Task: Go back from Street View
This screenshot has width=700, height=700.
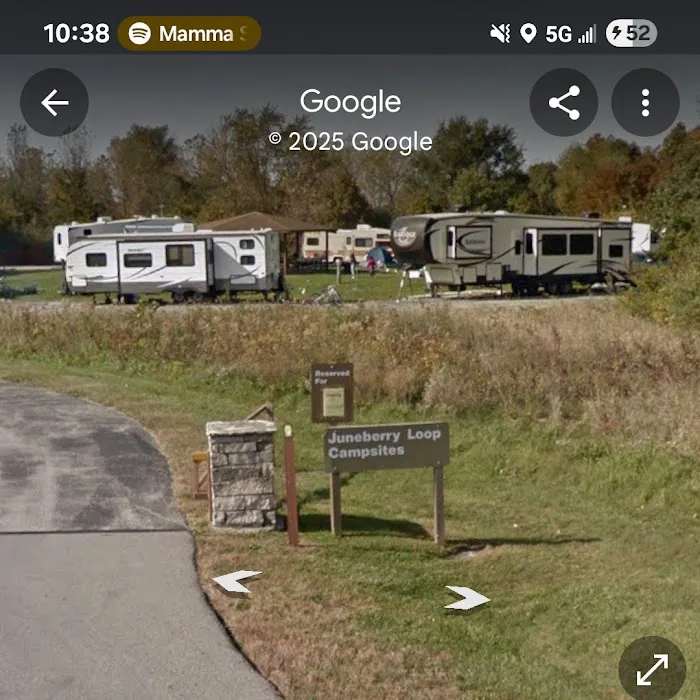Action: (54, 102)
